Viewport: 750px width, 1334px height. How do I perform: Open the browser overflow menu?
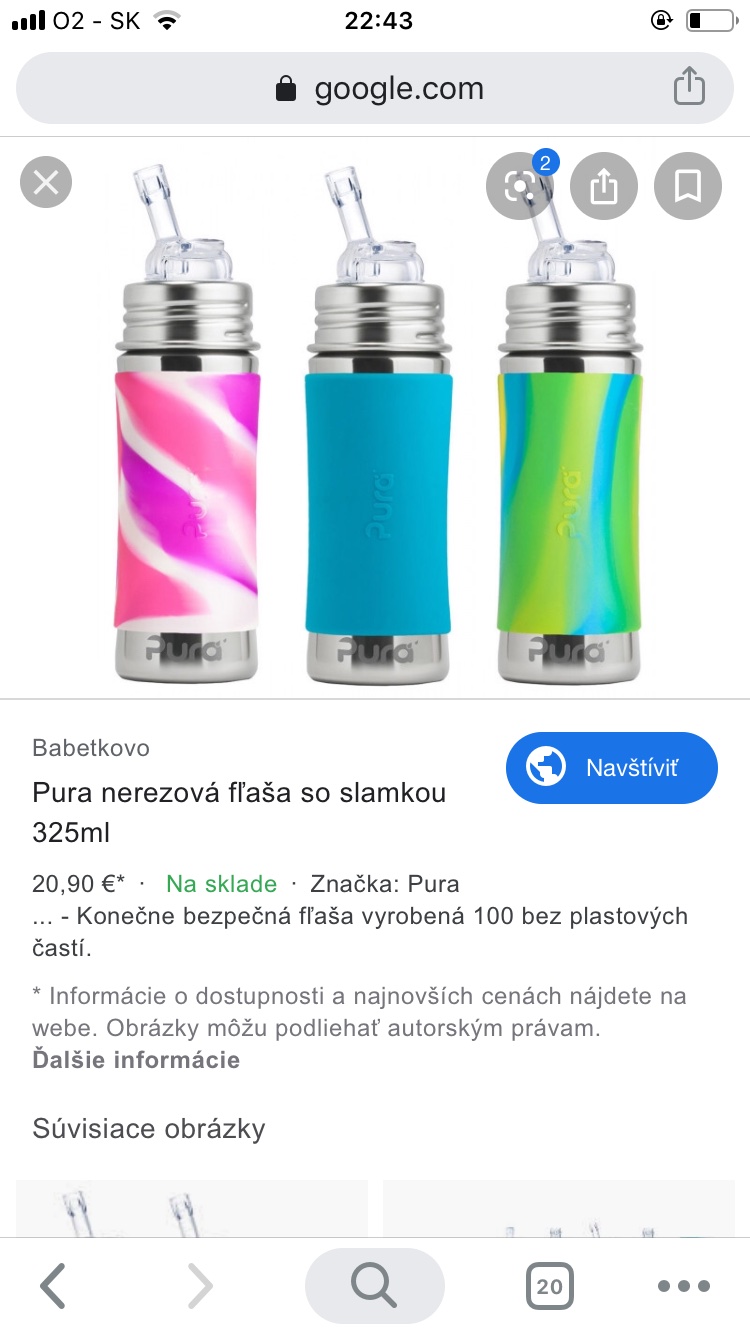tap(684, 1286)
